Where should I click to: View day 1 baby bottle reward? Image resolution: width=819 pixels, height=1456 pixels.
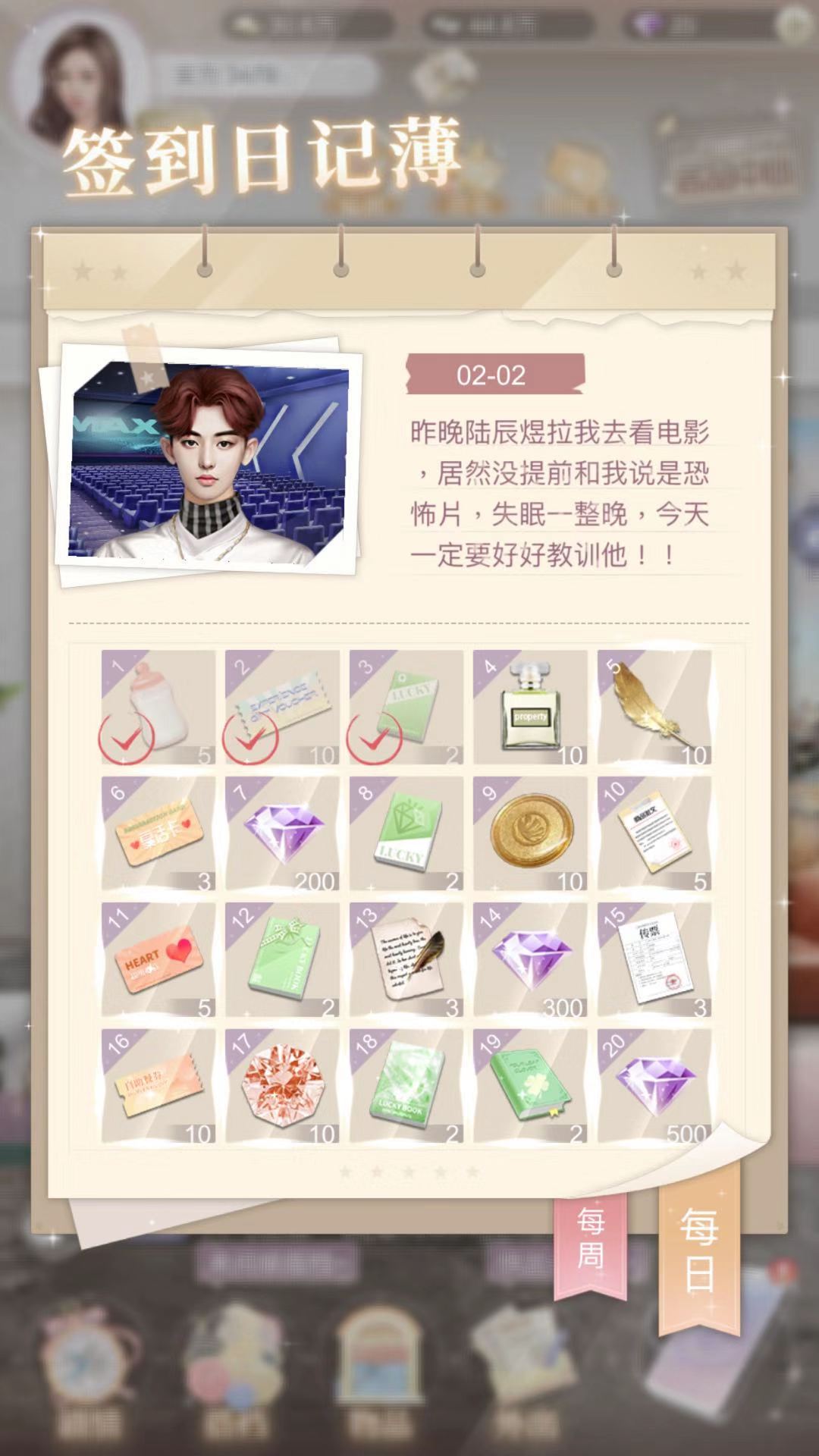[x=158, y=707]
